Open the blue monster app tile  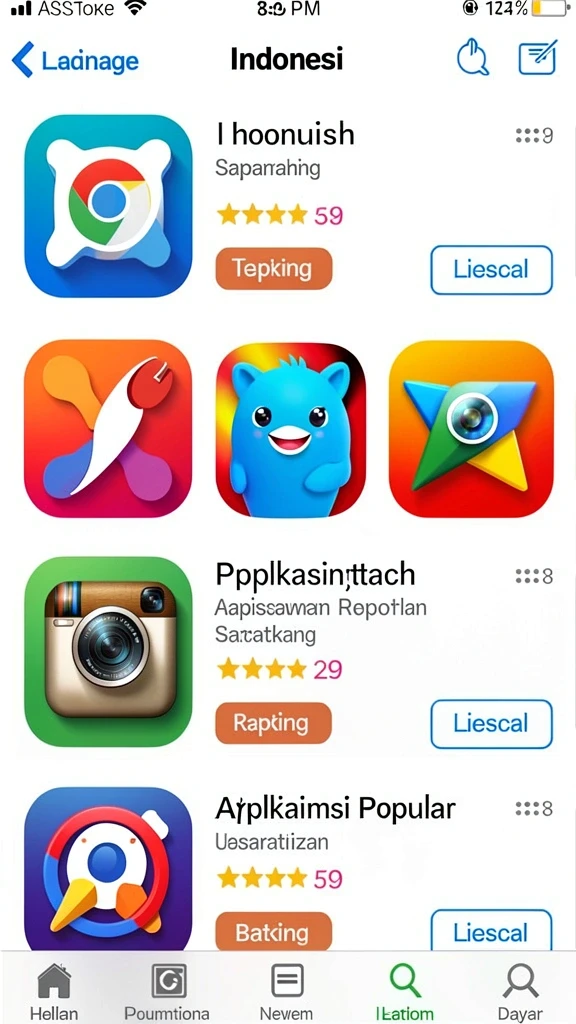291,428
